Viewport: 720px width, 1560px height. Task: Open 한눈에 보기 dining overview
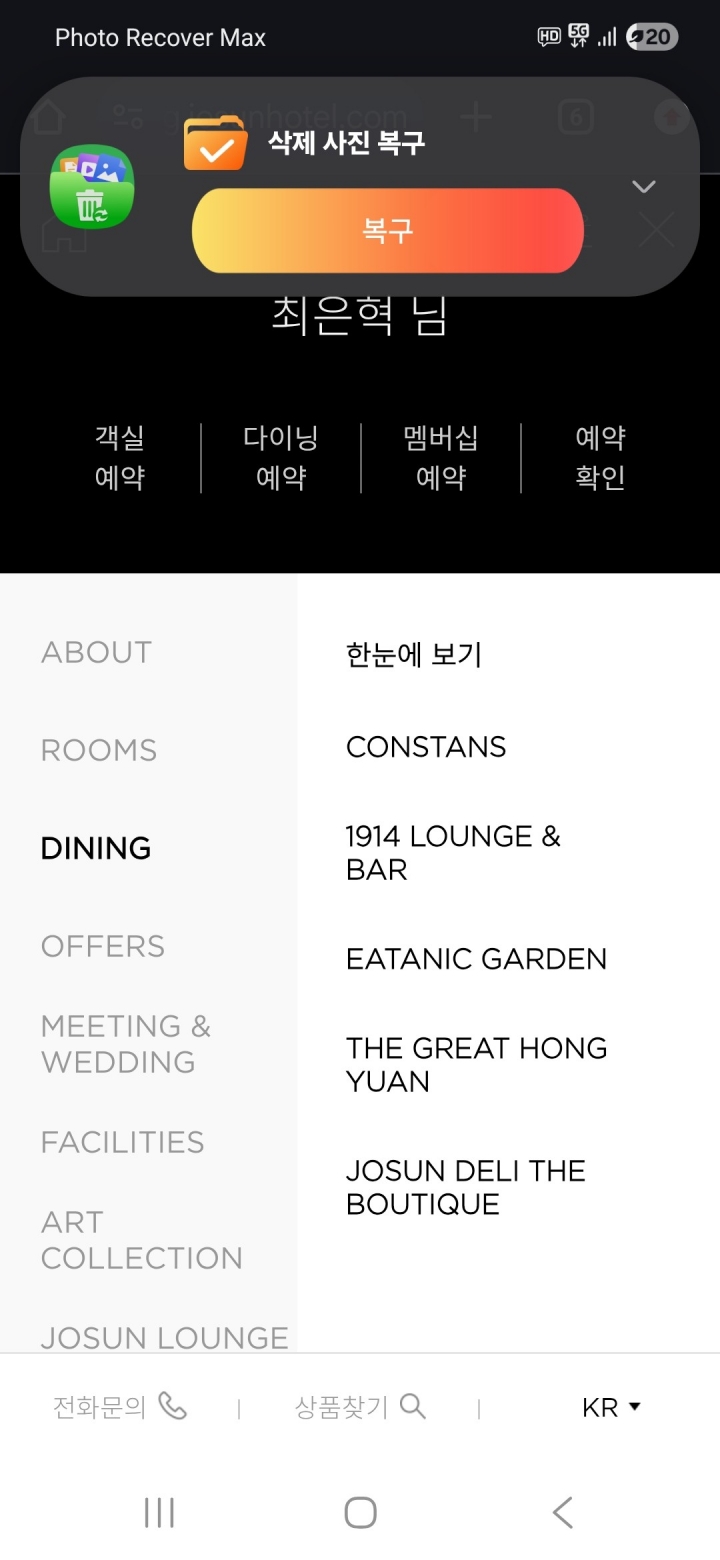tap(414, 655)
